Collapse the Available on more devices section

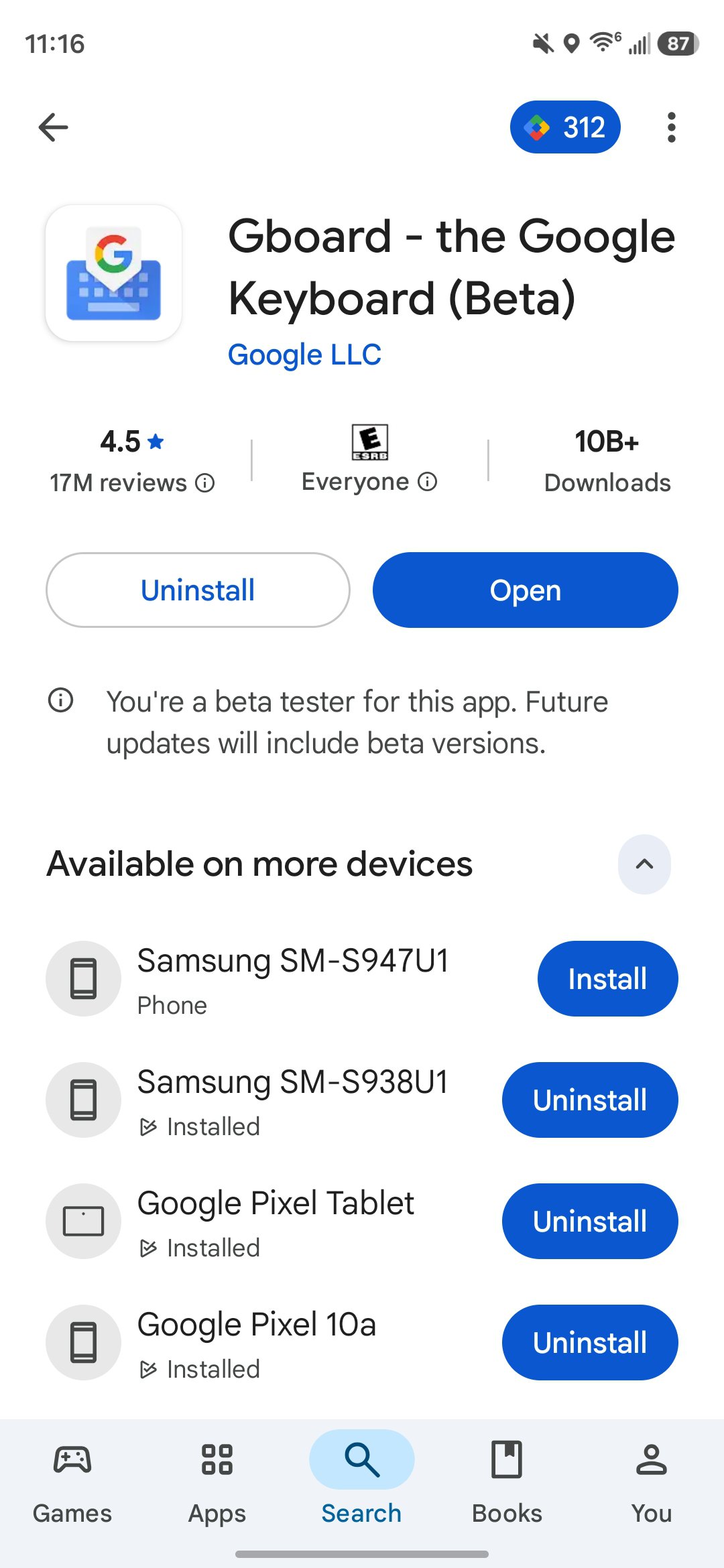click(644, 864)
